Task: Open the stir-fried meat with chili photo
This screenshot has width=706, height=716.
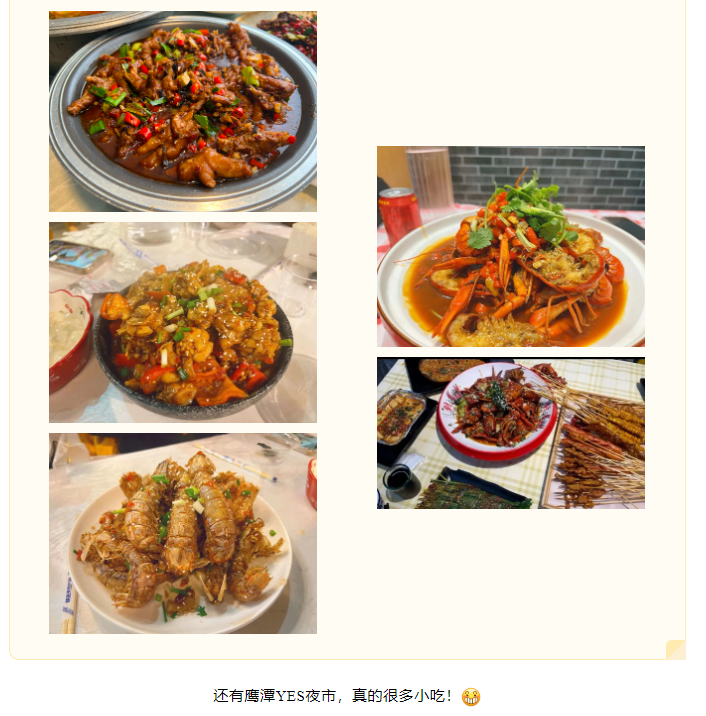Action: coord(183,111)
